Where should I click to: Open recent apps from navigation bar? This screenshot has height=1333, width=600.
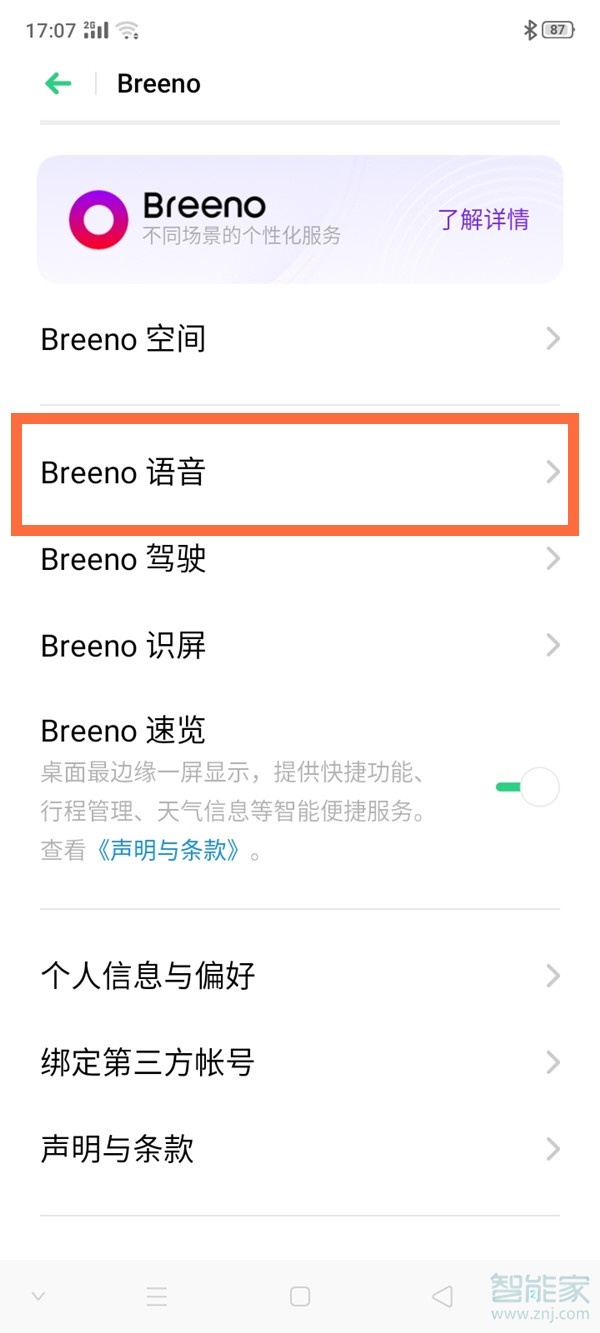[x=157, y=1297]
